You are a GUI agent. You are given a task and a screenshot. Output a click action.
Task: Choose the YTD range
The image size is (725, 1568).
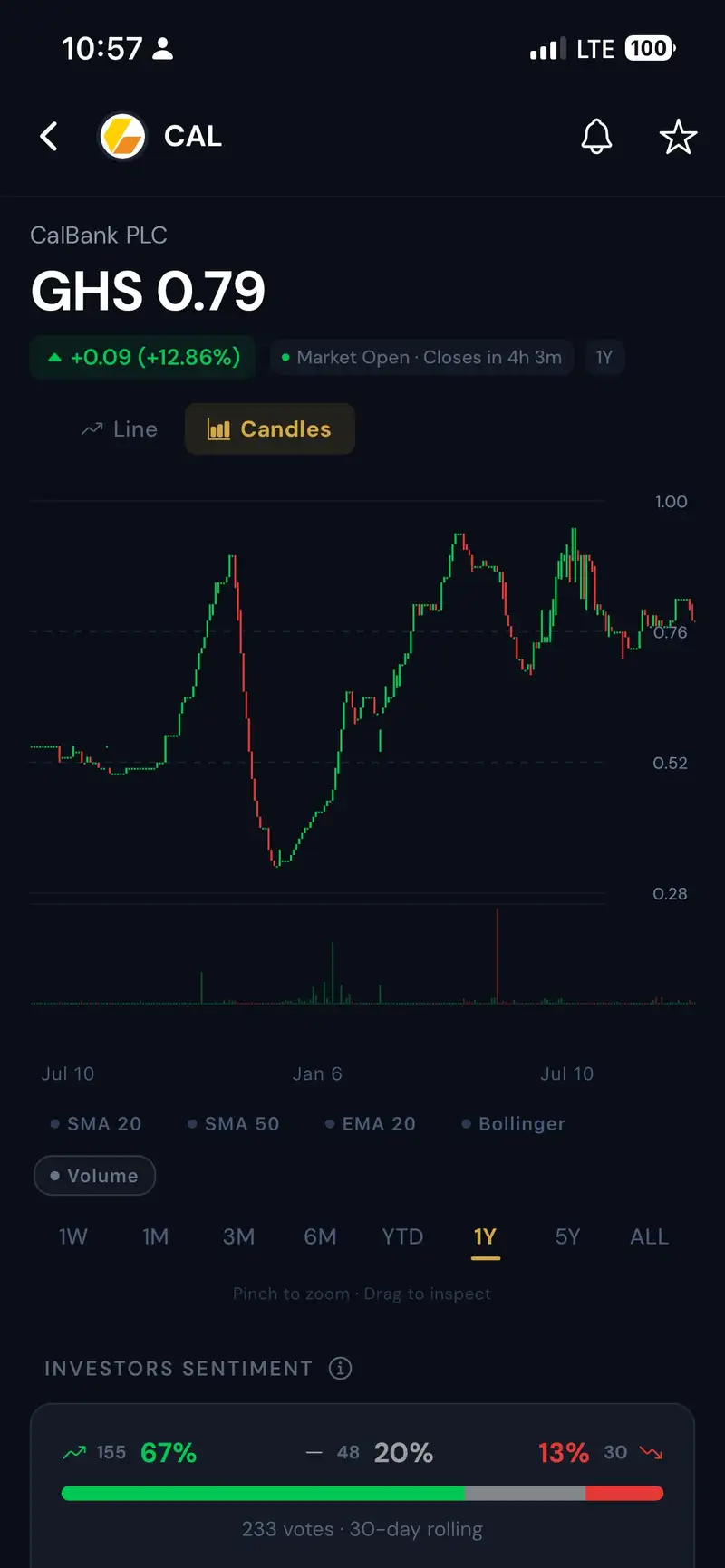(x=403, y=1237)
